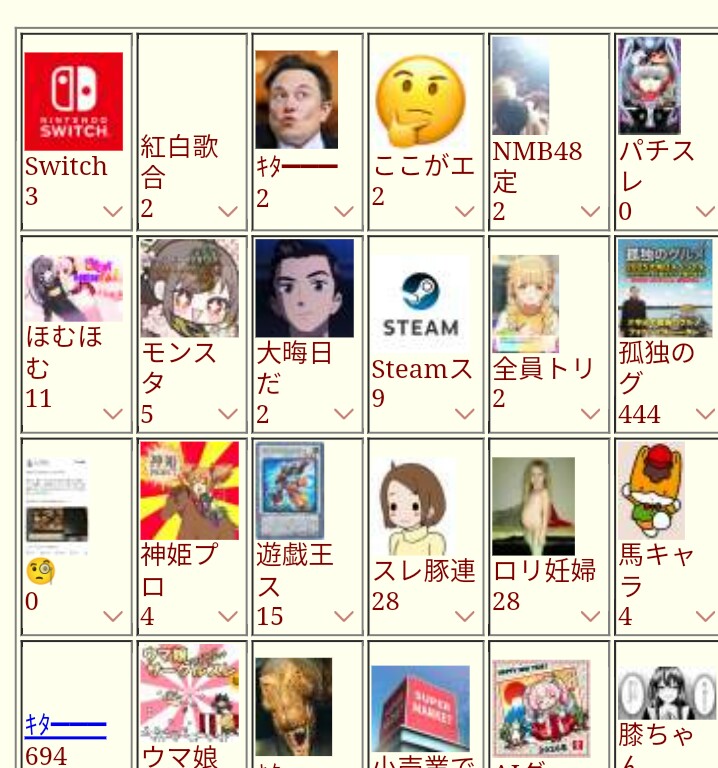Open the 紅白歌合 thread
The width and height of the screenshot is (718, 768).
tap(179, 162)
